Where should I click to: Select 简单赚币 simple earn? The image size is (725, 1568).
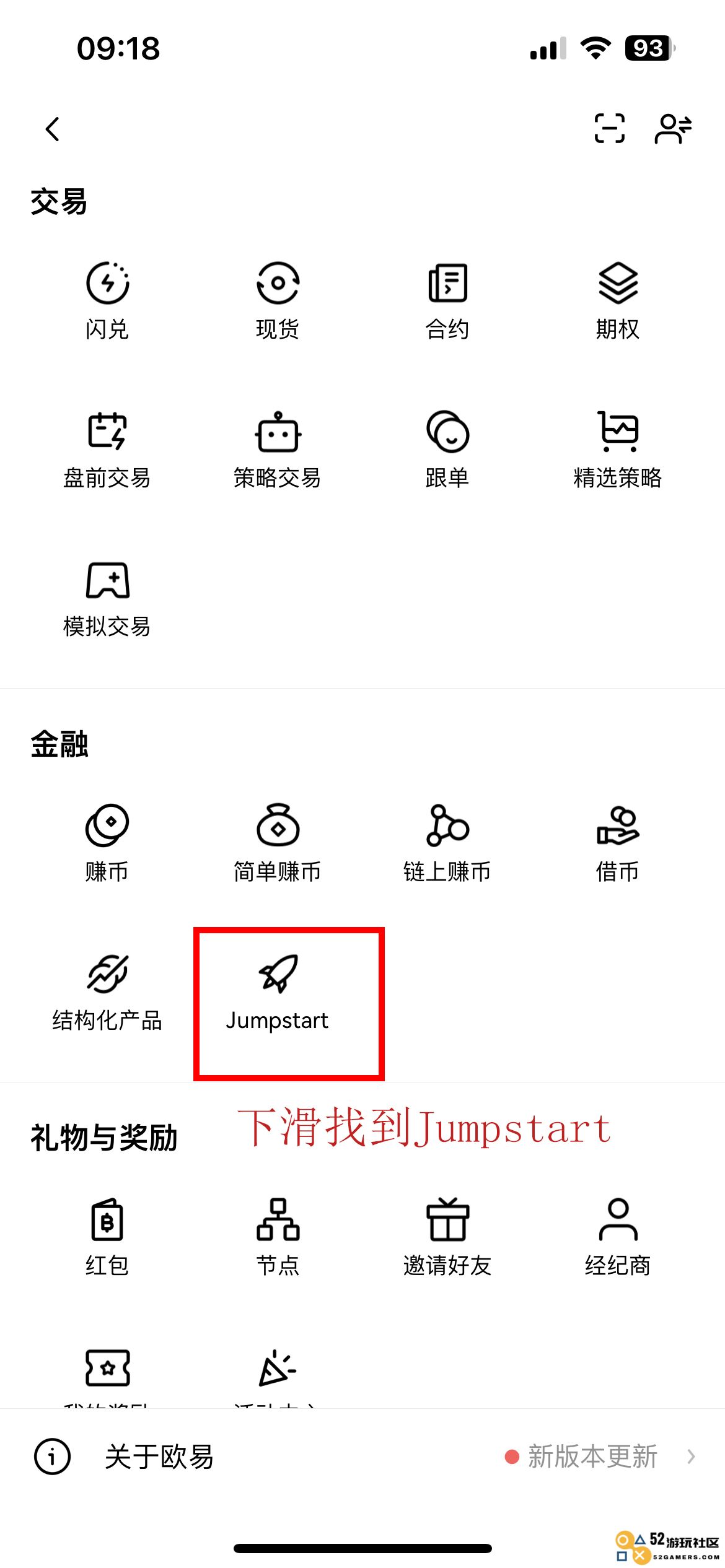[278, 843]
